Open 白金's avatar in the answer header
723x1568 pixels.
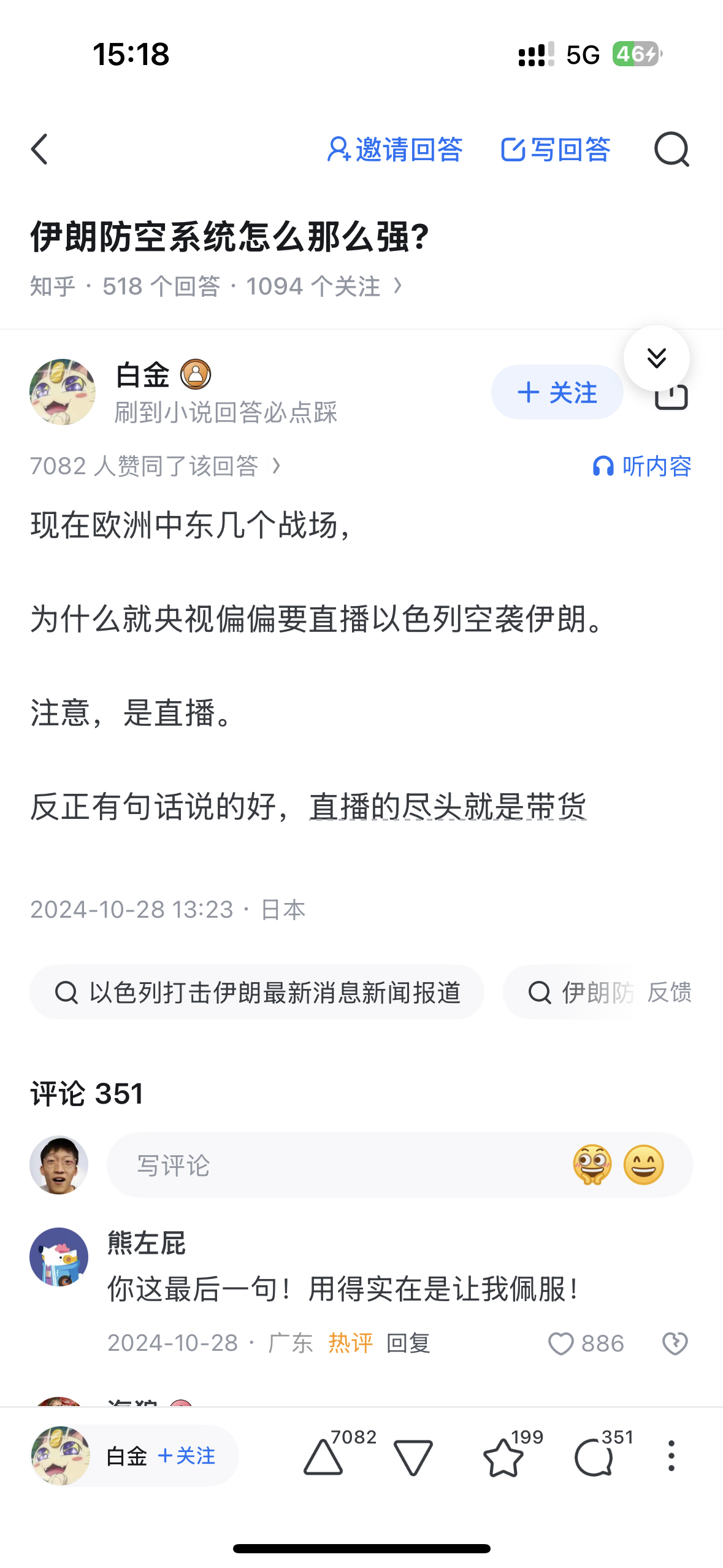point(63,392)
